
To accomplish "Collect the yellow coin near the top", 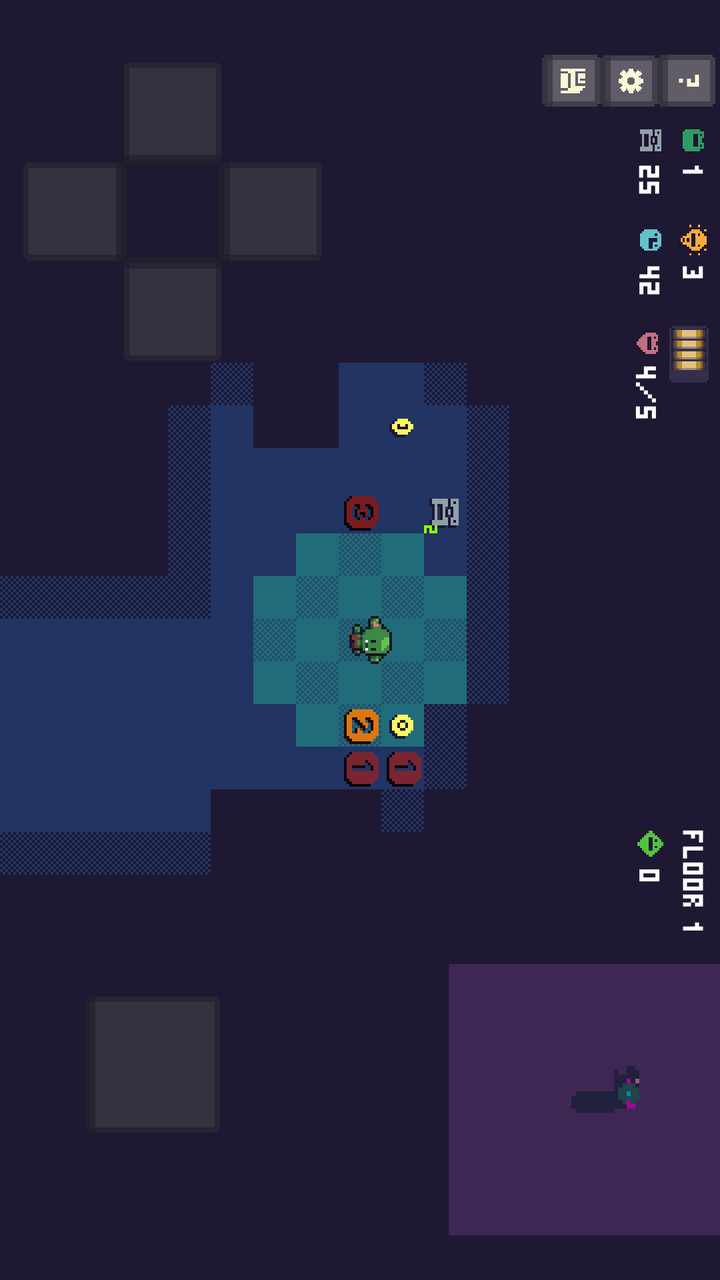I will [400, 426].
